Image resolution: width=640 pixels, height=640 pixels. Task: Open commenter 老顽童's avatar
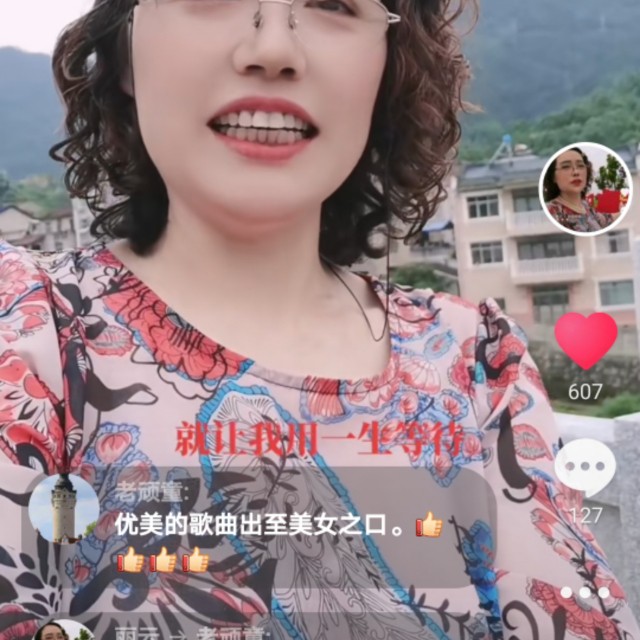pyautogui.click(x=65, y=508)
